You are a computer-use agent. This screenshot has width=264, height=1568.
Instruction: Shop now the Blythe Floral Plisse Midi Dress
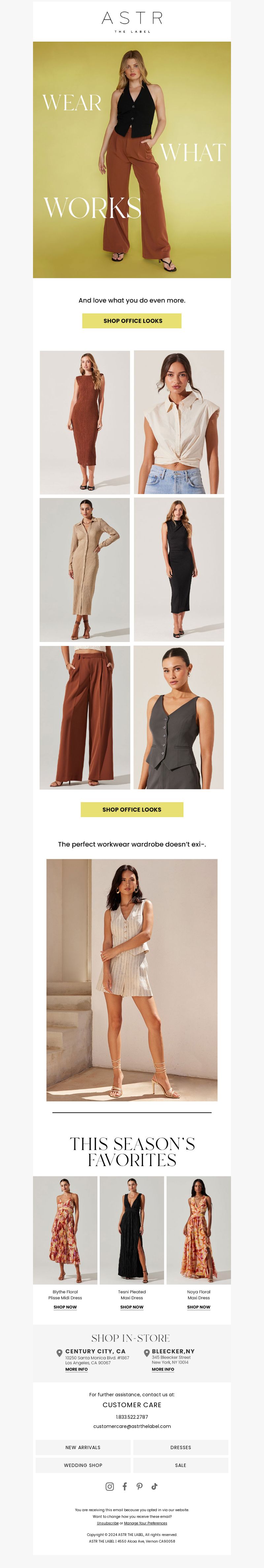pyautogui.click(x=65, y=1307)
